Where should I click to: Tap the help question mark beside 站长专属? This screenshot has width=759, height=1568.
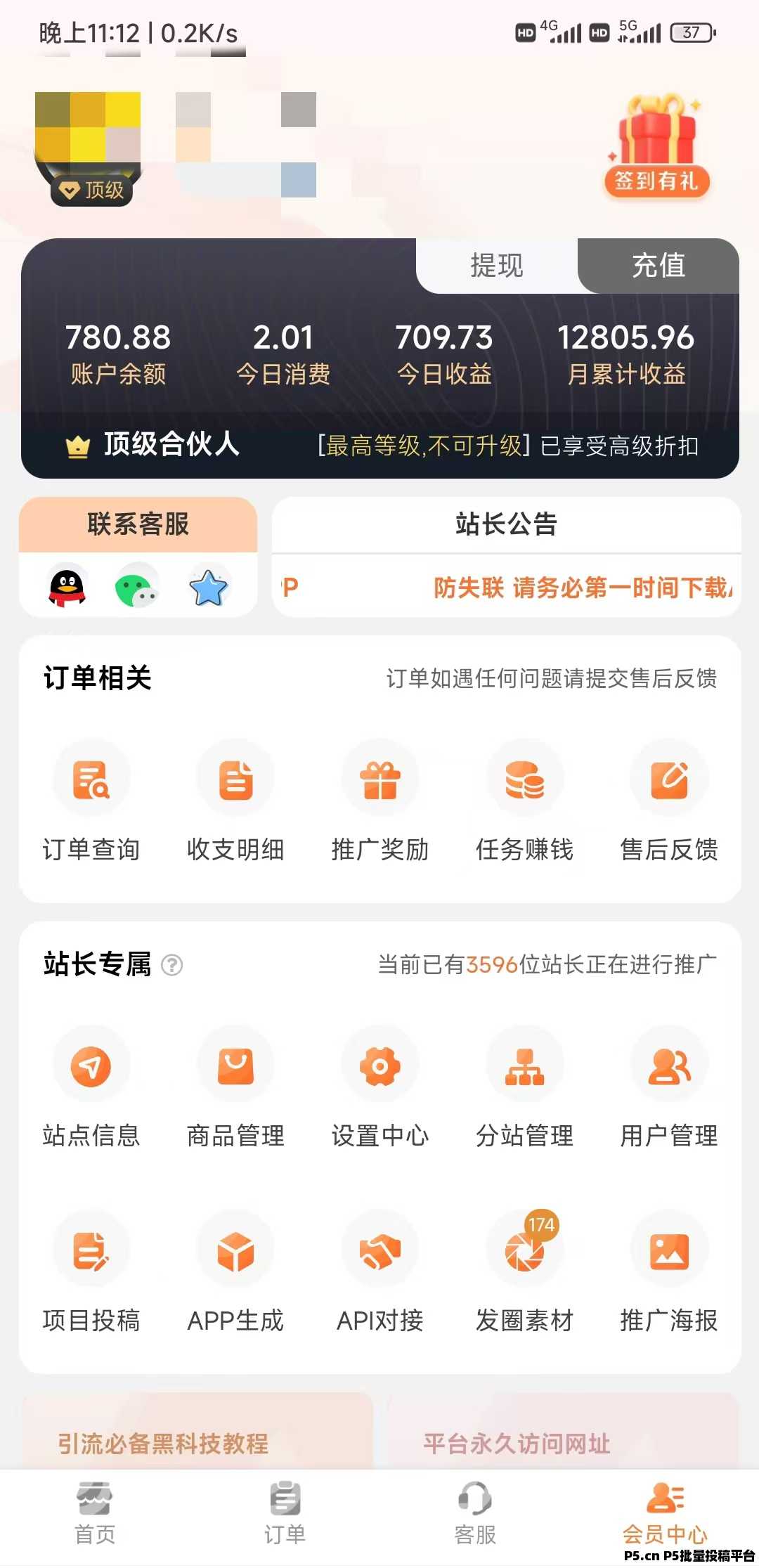click(x=172, y=965)
